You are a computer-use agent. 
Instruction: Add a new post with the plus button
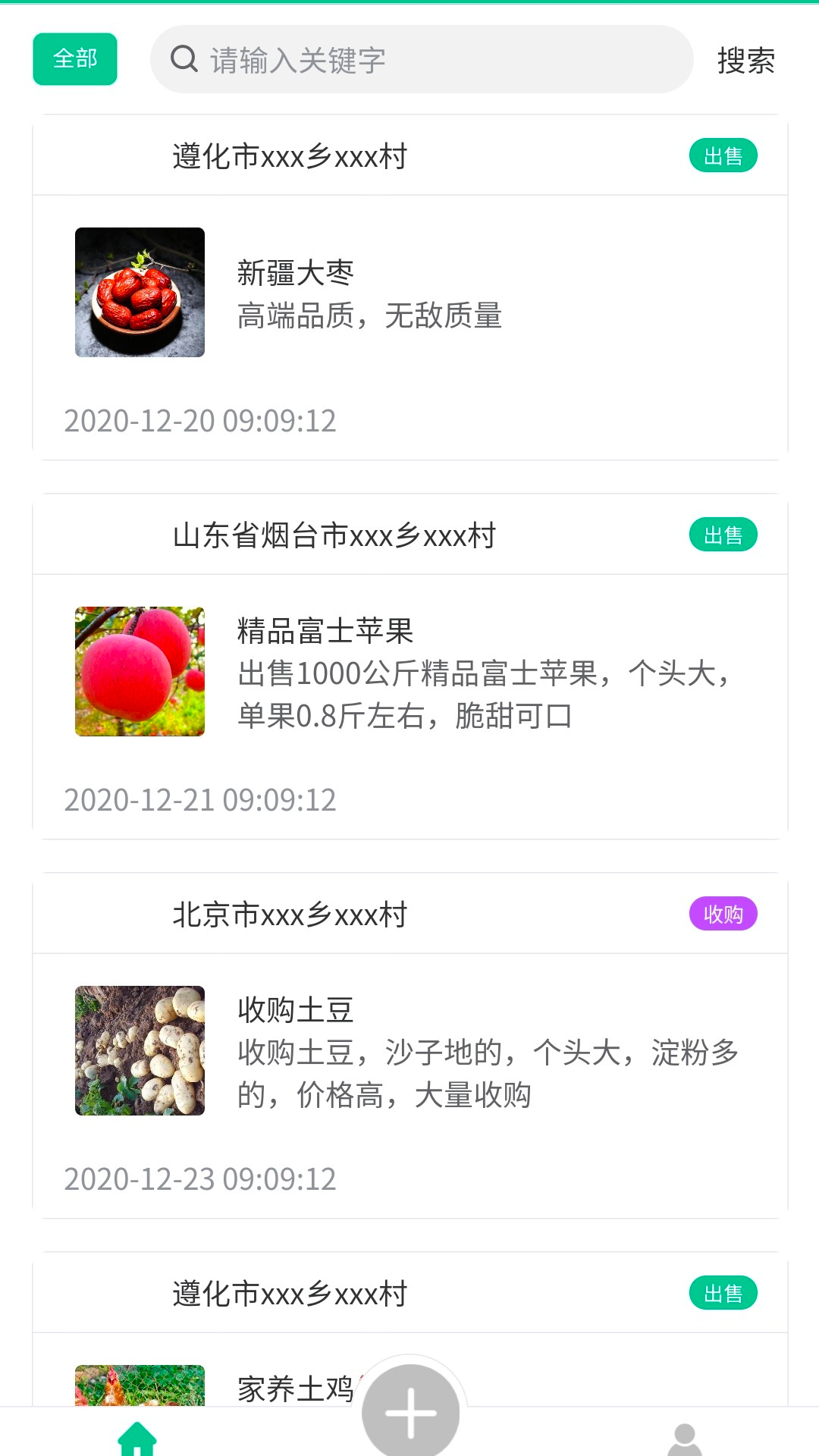pos(410,1412)
